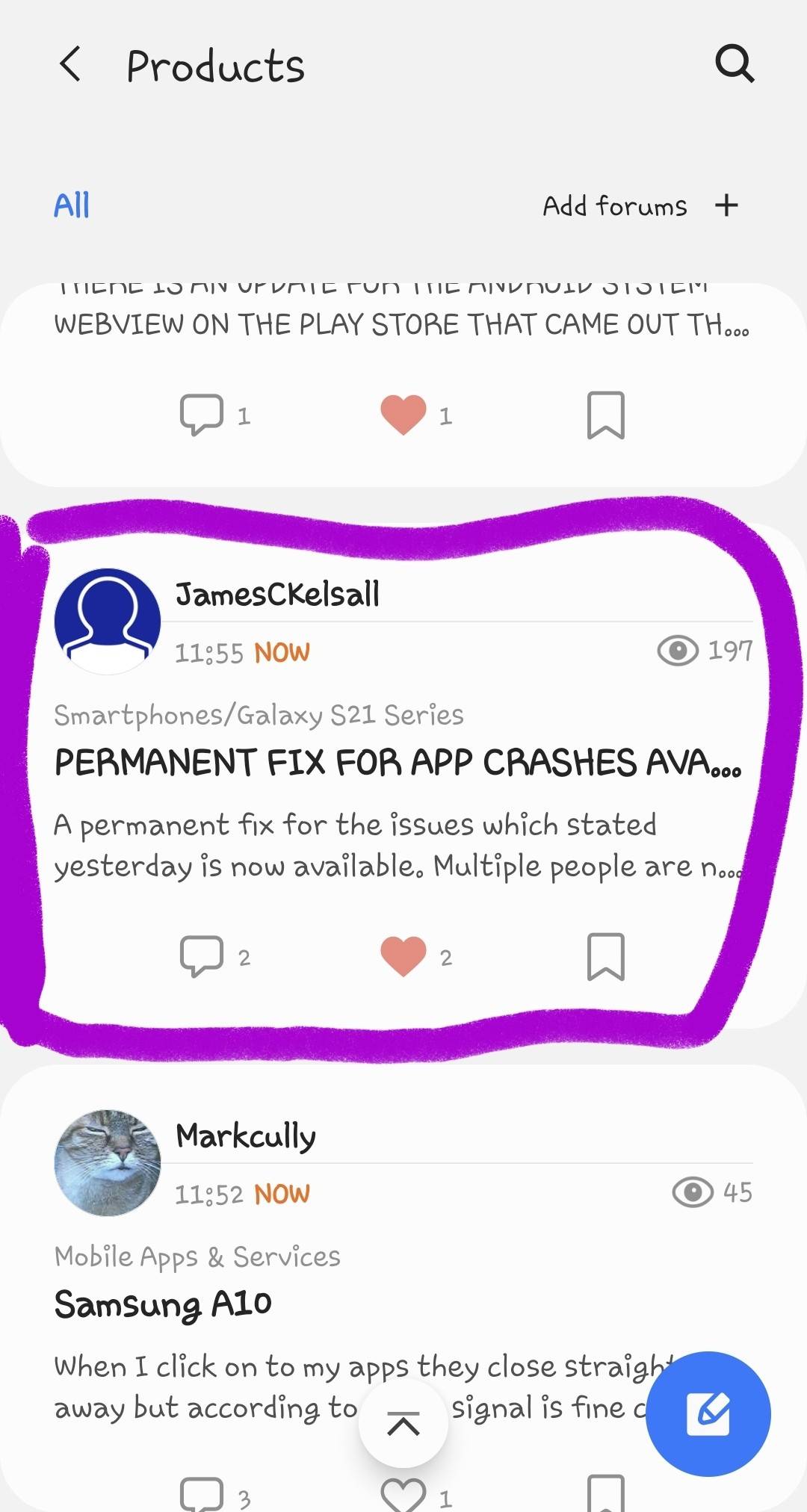Open the Samsung A10 post
This screenshot has width=807, height=1512.
click(163, 1304)
